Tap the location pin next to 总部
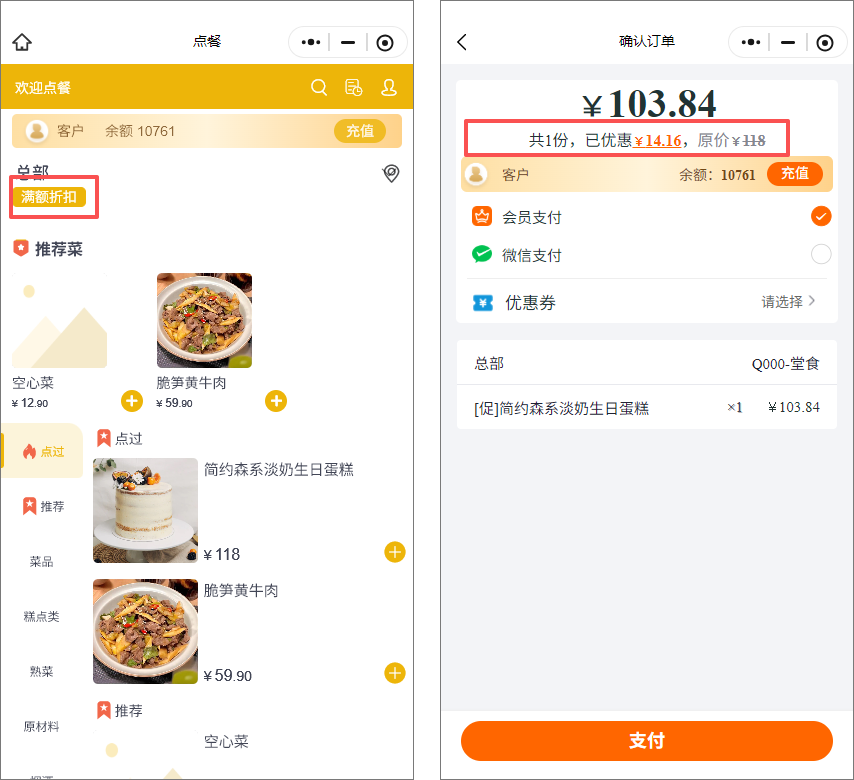 [x=391, y=174]
